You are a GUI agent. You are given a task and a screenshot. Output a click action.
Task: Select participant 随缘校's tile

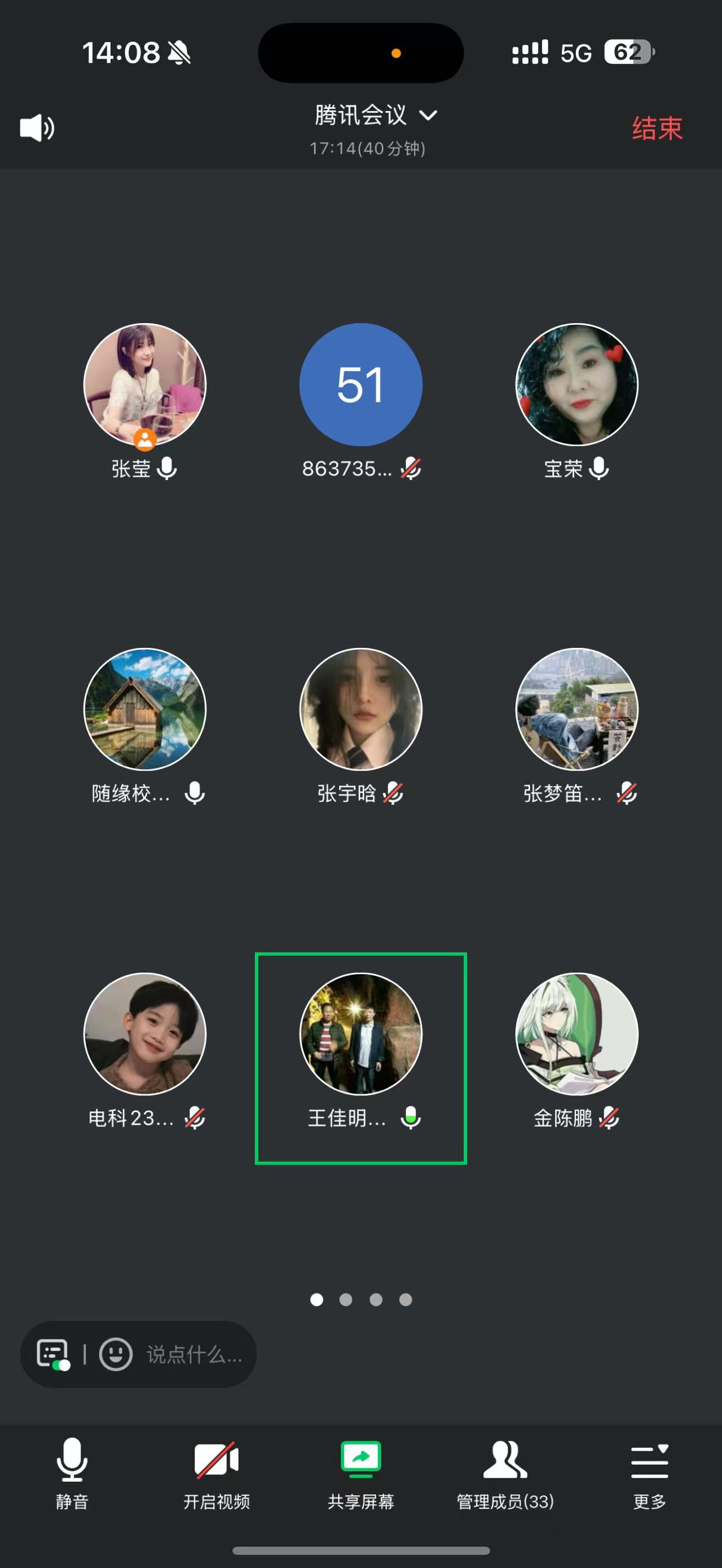click(145, 709)
